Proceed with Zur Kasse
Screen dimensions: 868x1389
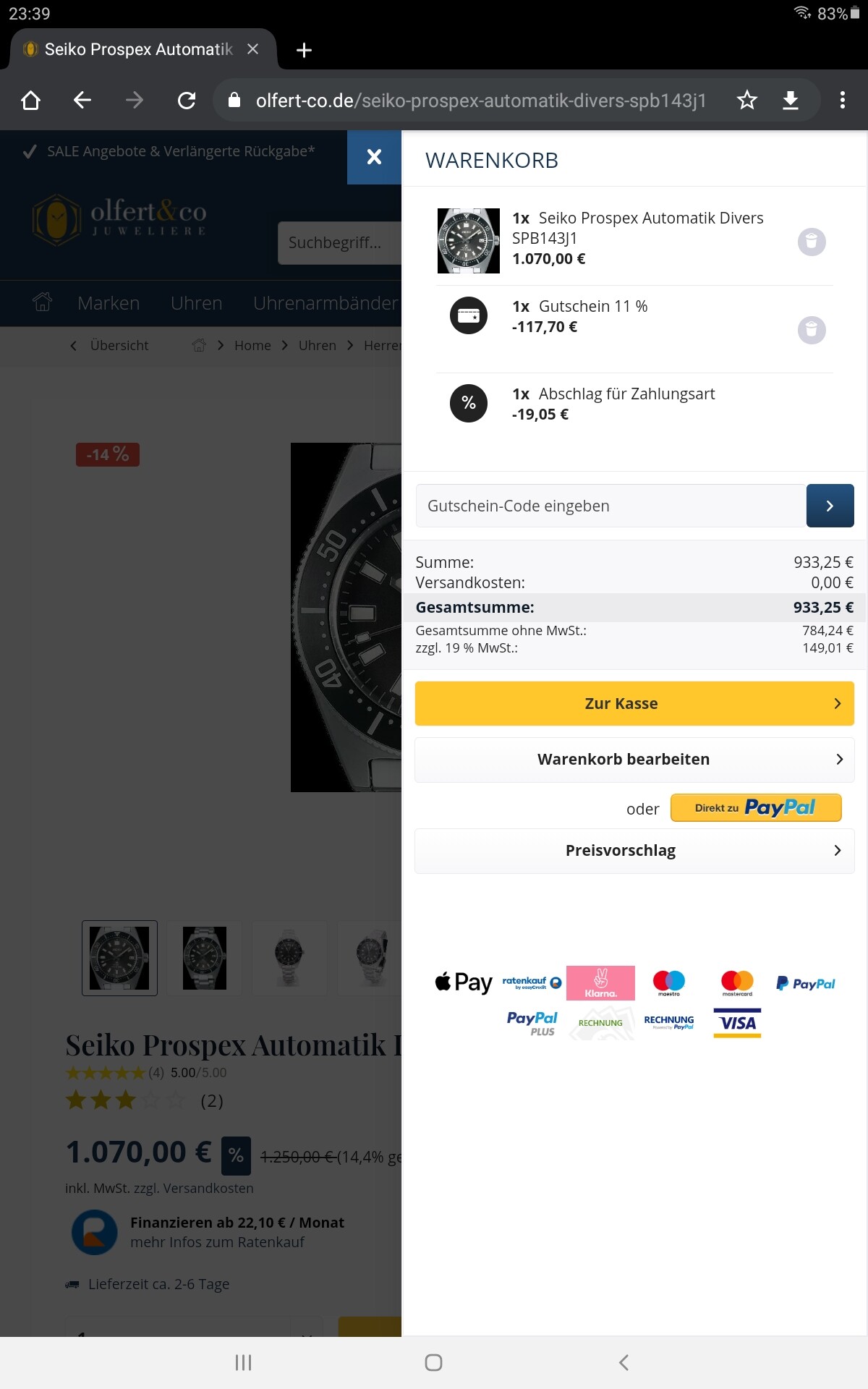pyautogui.click(x=634, y=703)
